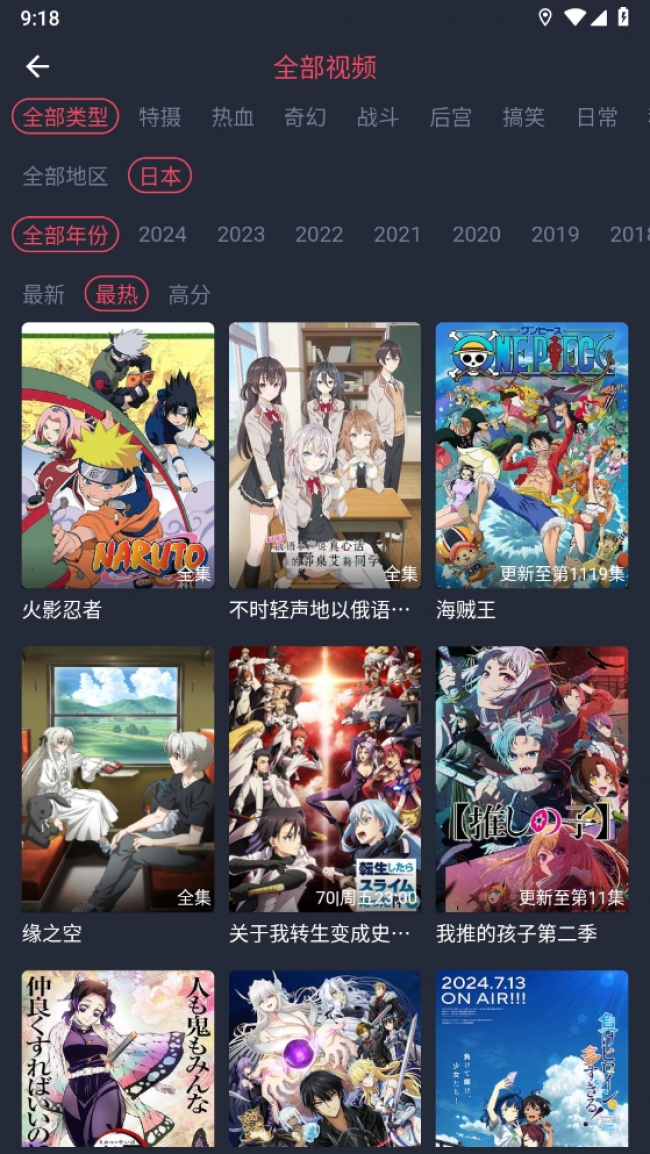
Task: Open the 海贼王 anime card
Action: 532,455
